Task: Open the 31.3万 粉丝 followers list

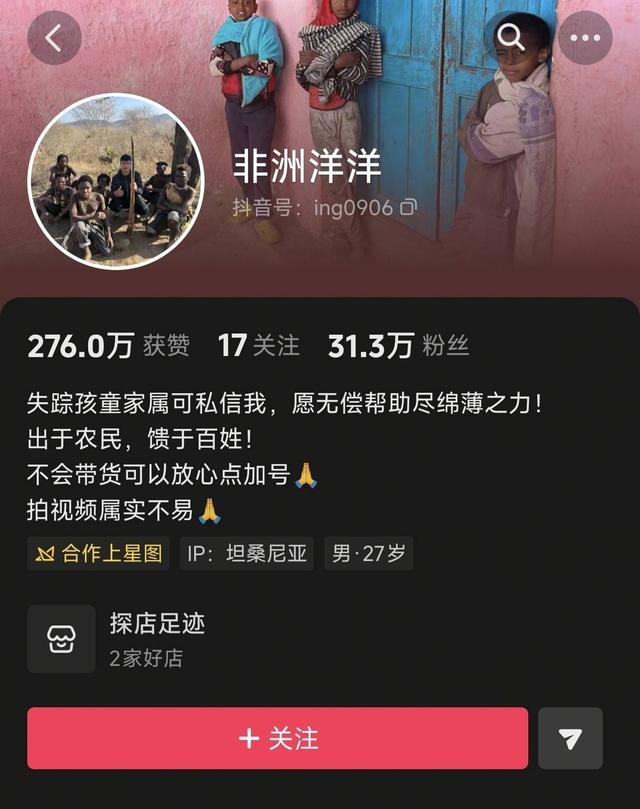Action: click(398, 346)
